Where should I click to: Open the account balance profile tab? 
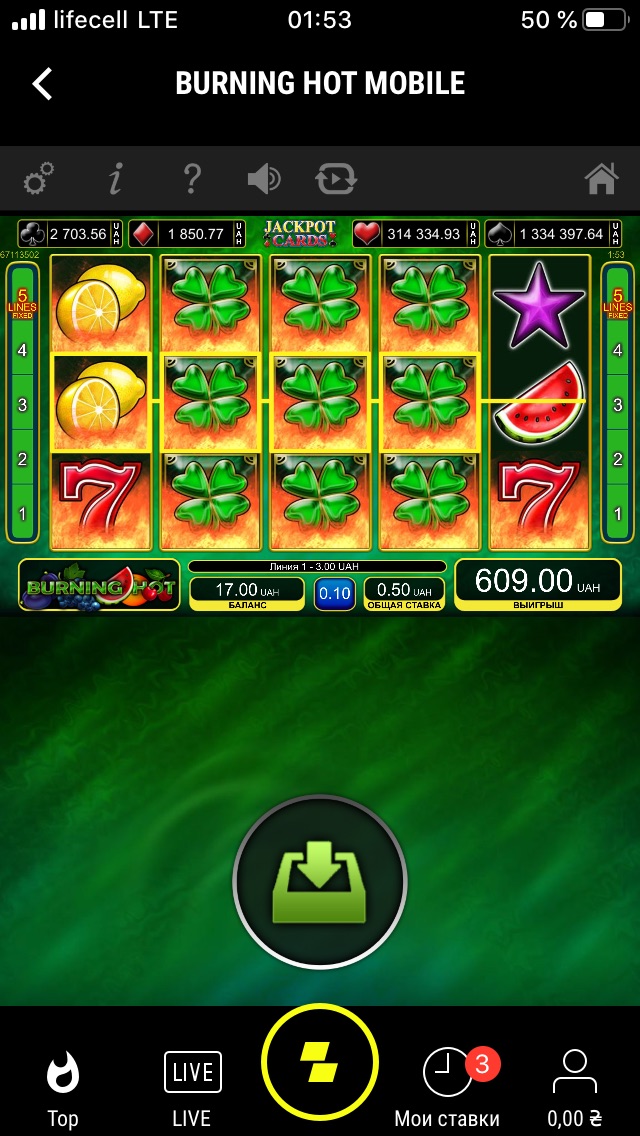coord(575,1090)
